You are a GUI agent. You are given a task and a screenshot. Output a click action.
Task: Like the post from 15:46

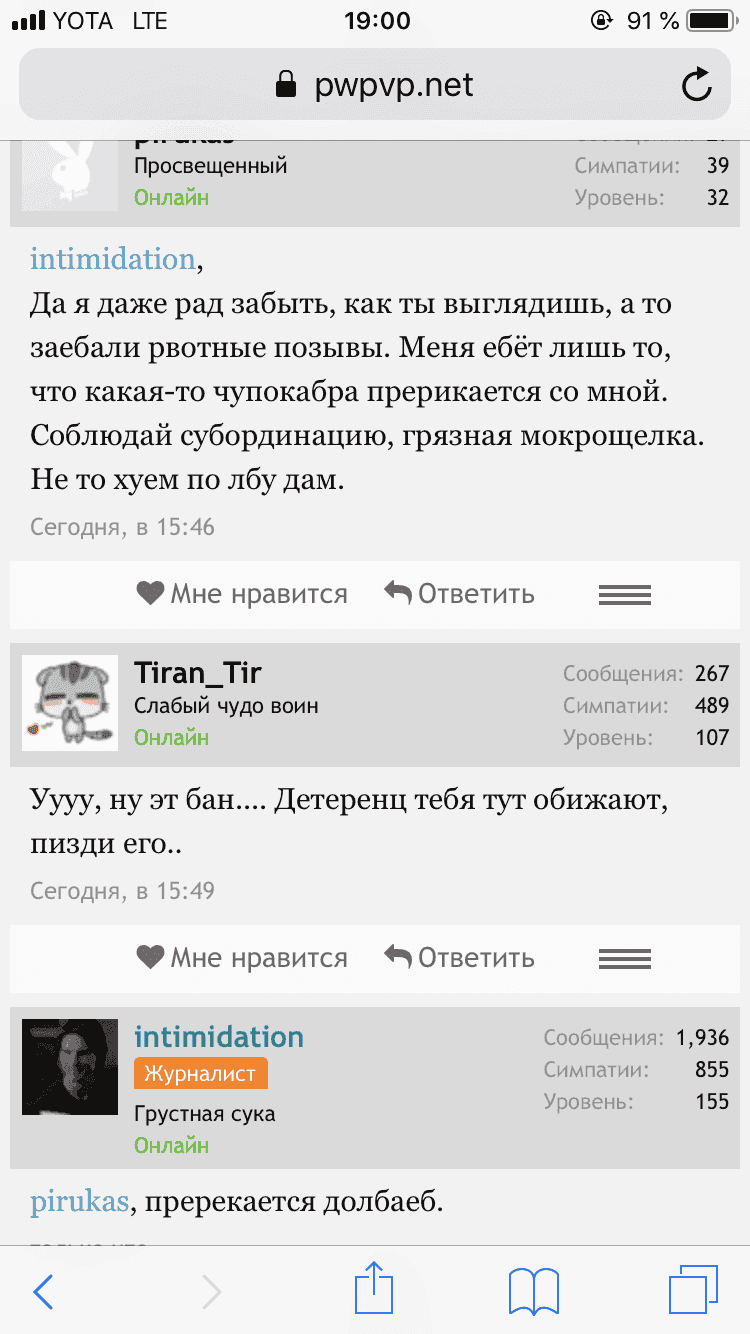pyautogui.click(x=242, y=594)
